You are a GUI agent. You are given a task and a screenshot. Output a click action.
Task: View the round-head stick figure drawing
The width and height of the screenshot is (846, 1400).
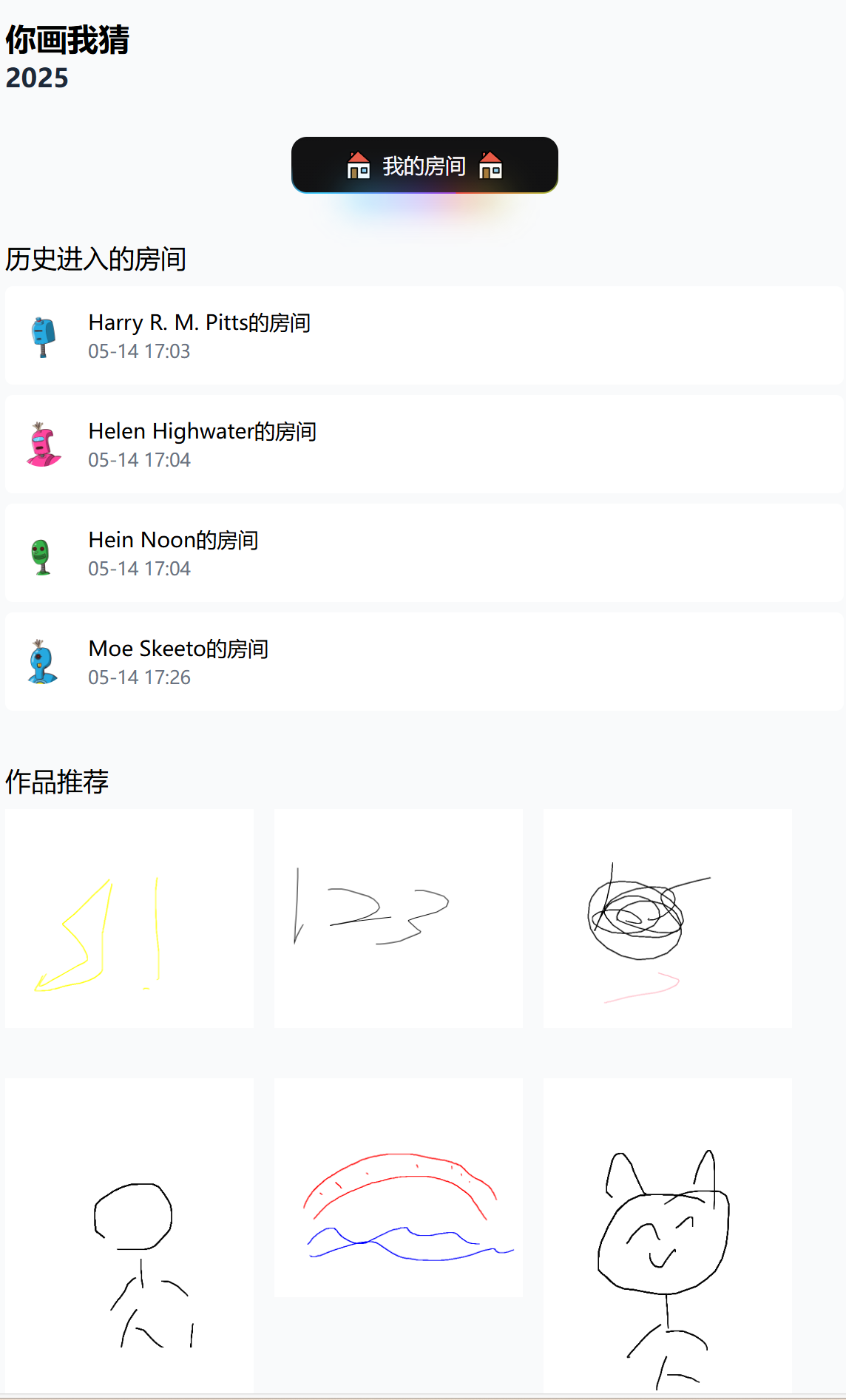[x=129, y=1235]
